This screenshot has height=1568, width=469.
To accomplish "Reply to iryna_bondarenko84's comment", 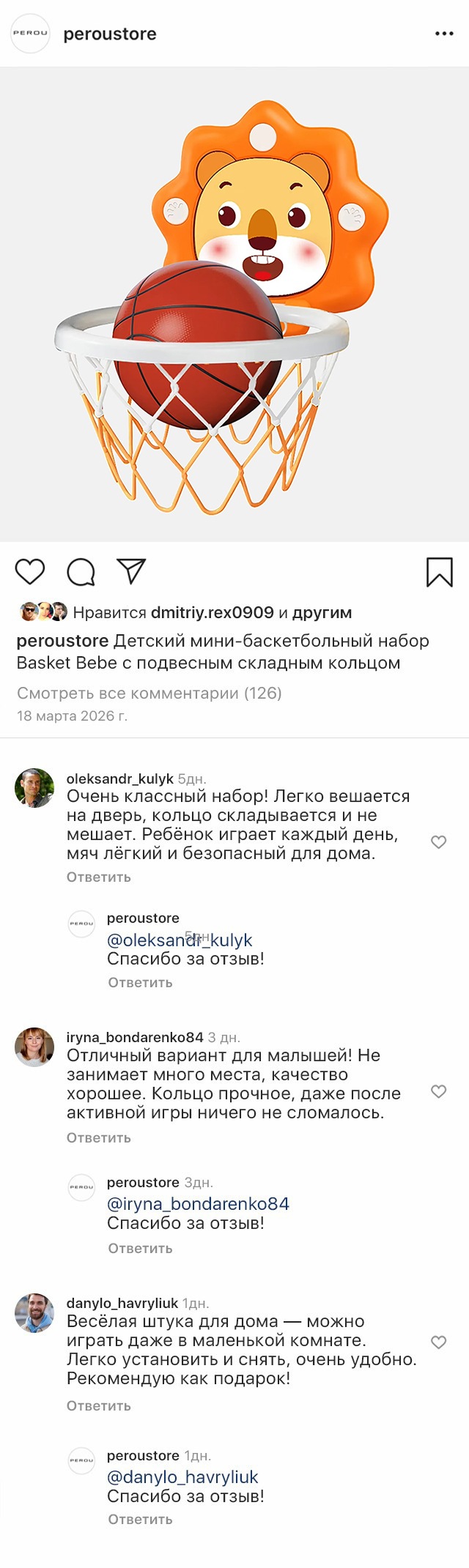I will (98, 1137).
